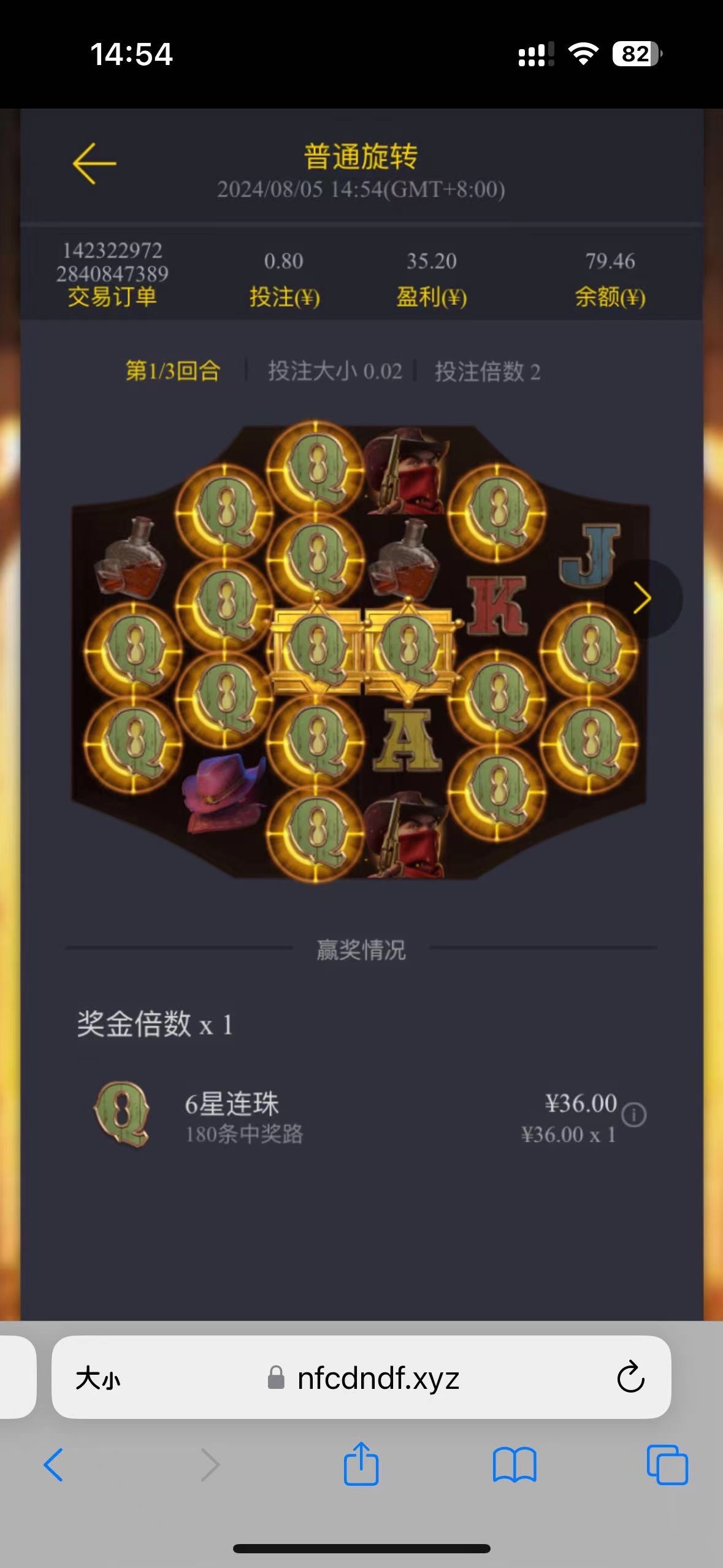Reload the nfcdndf.xyz page
Viewport: 723px width, 1568px height.
(x=630, y=1378)
